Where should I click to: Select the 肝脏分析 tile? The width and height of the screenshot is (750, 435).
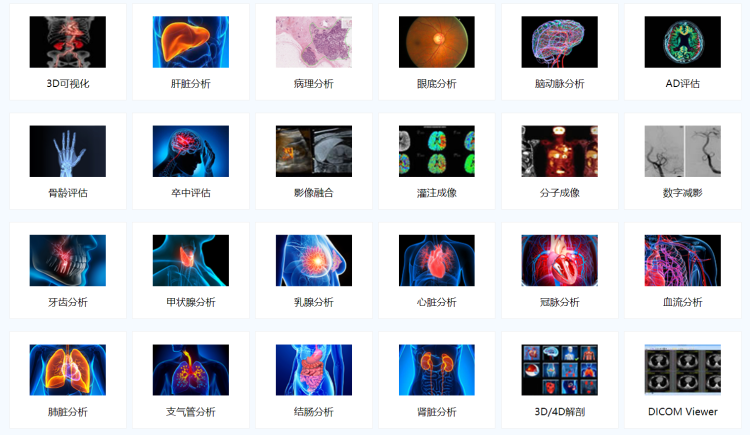191,52
